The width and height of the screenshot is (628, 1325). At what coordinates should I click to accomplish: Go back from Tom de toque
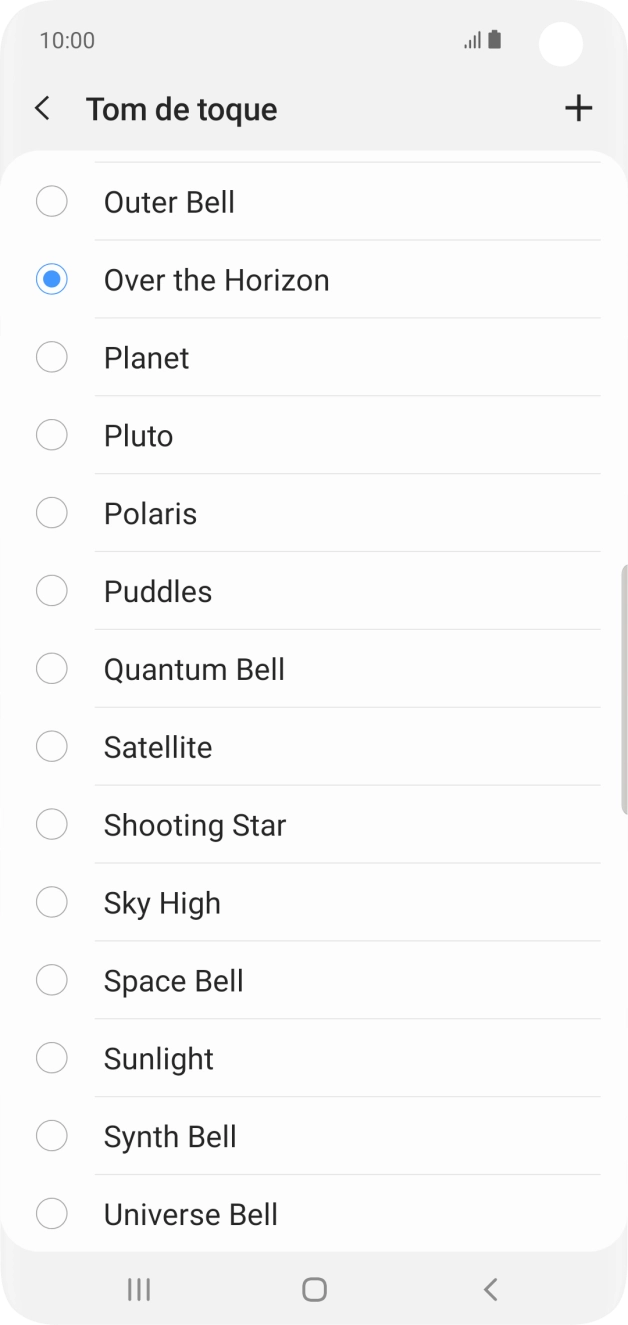pos(42,109)
